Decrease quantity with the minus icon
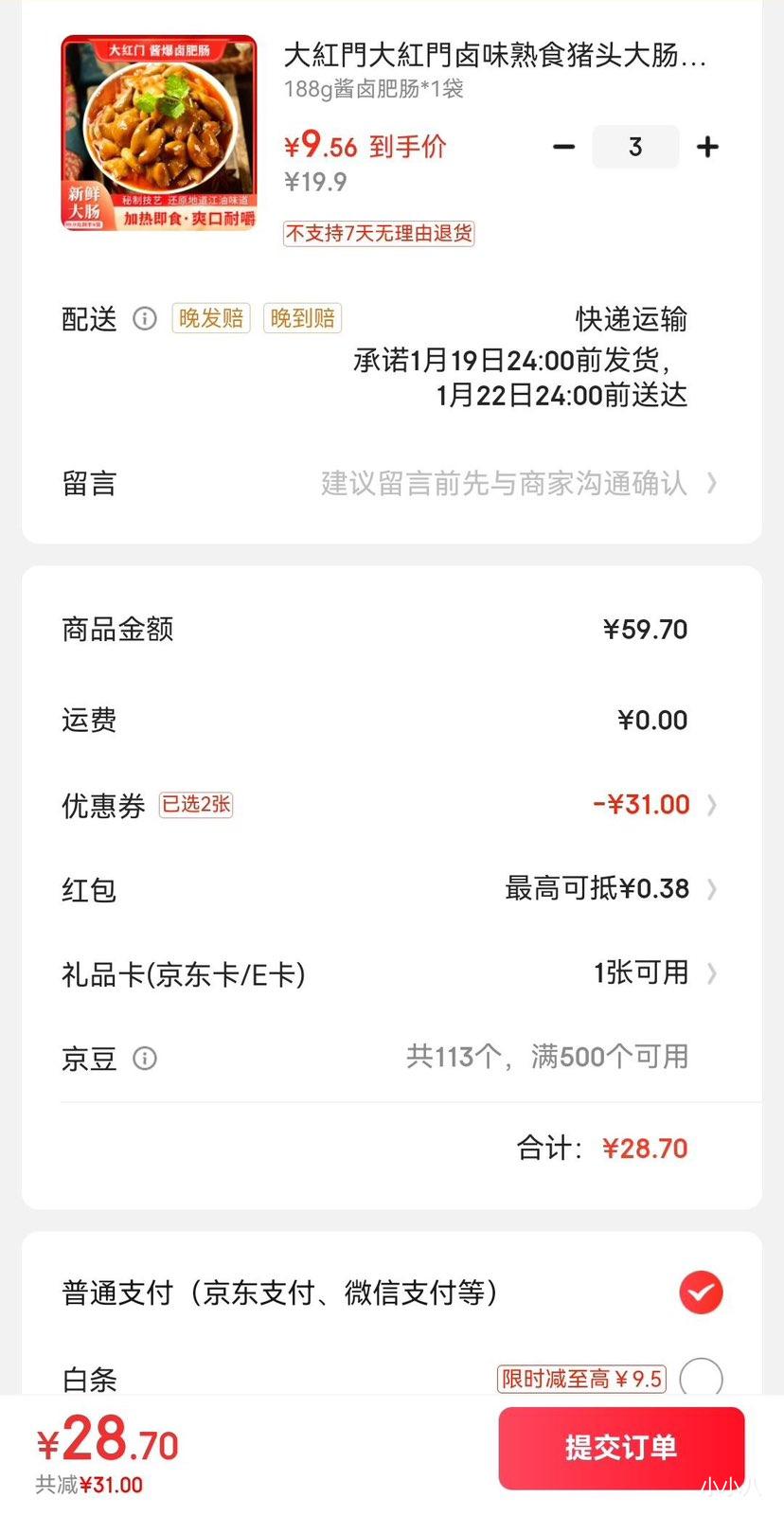 click(563, 147)
